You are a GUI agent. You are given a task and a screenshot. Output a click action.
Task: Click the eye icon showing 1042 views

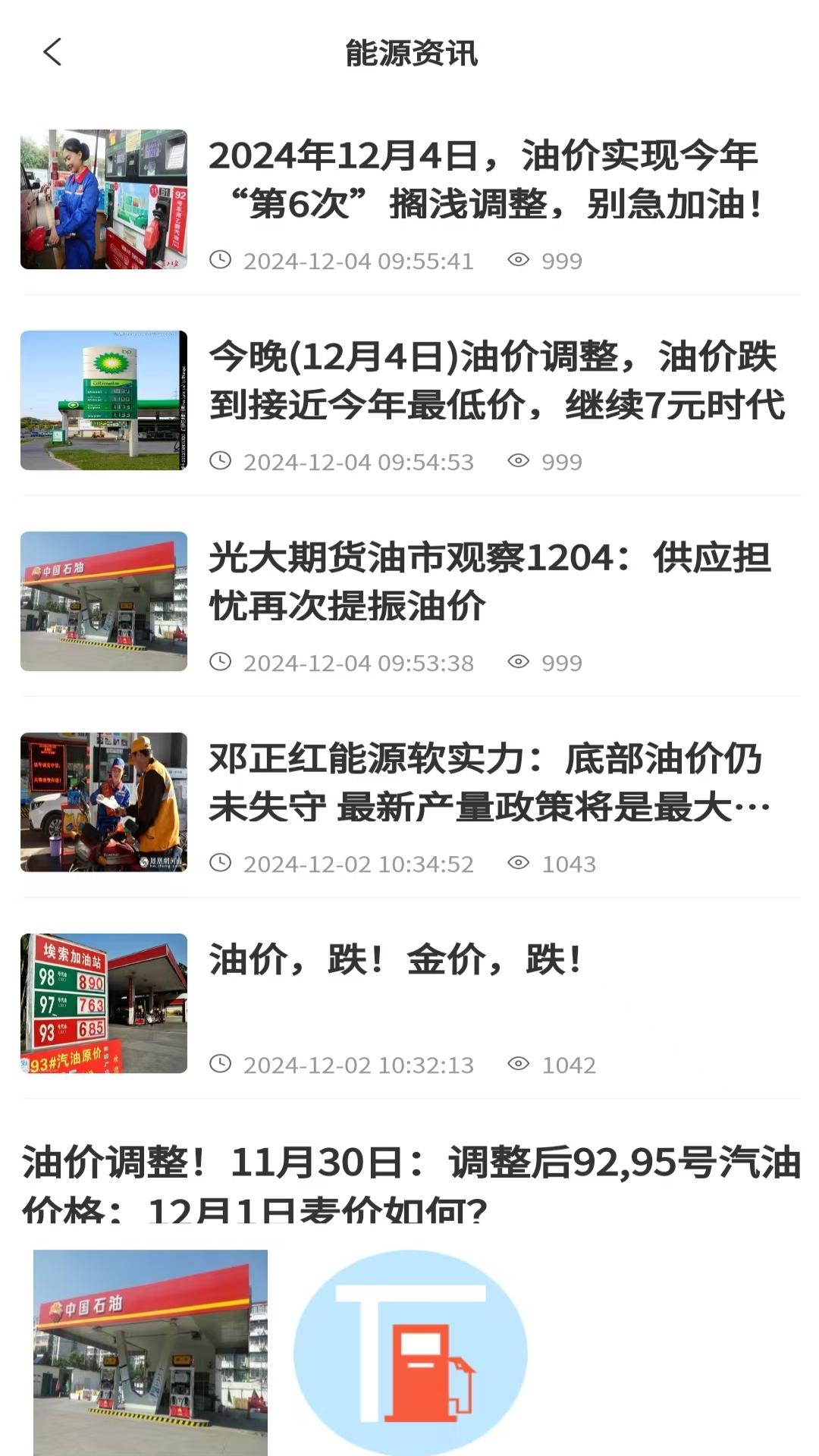coord(519,1065)
